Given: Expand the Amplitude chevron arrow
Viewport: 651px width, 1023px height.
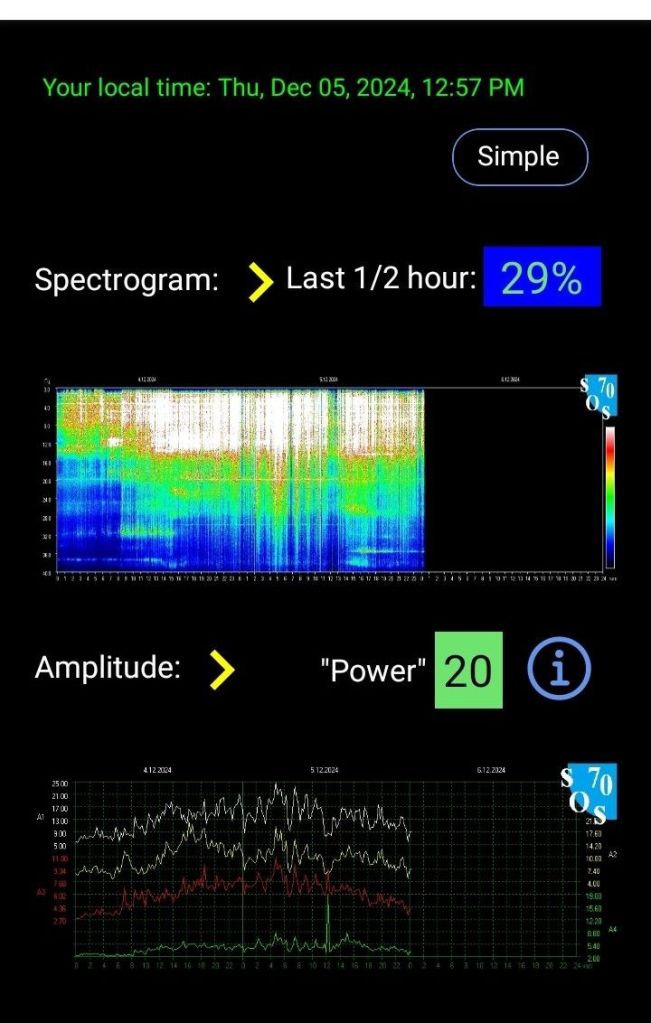Looking at the screenshot, I should coord(222,669).
